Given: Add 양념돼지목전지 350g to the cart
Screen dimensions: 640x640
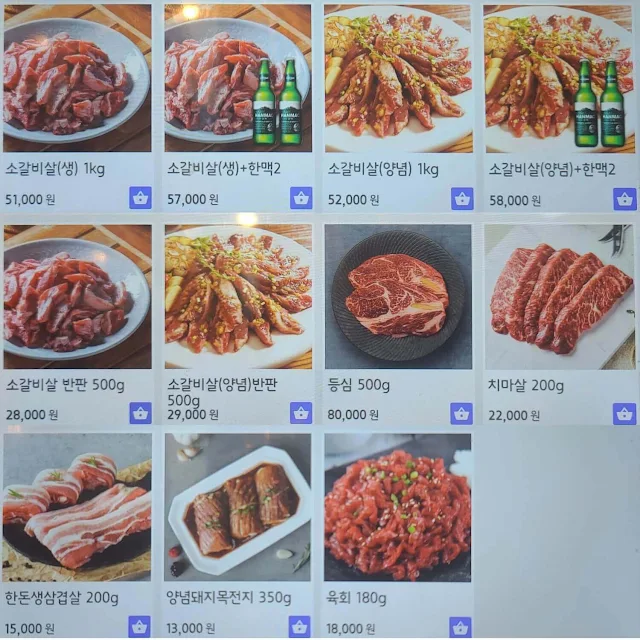Looking at the screenshot, I should 300,627.
